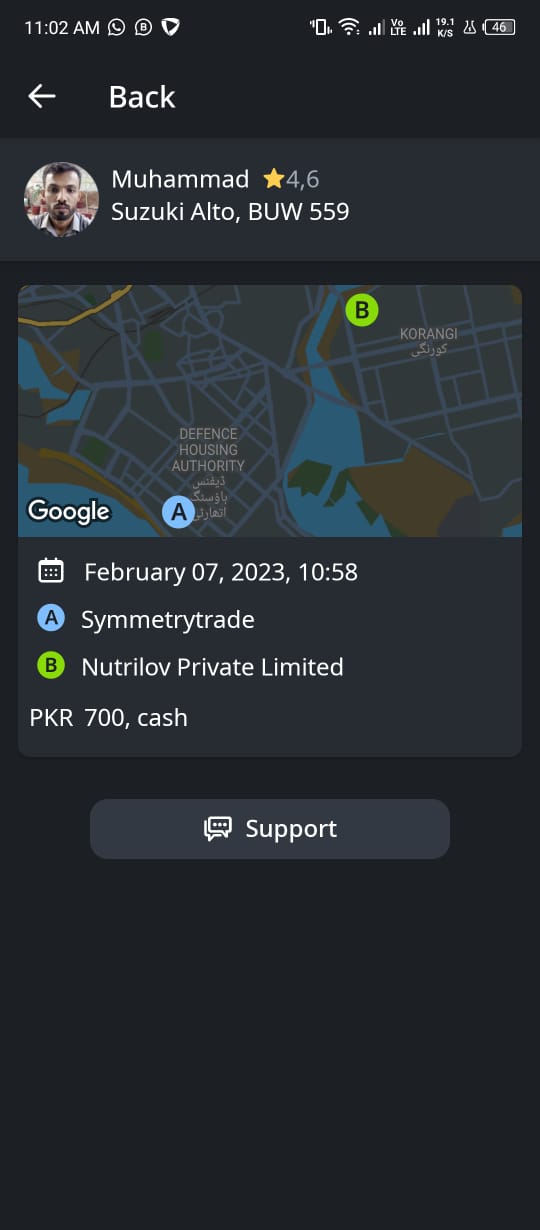Viewport: 540px width, 1230px height.
Task: Contact Support about this ride
Action: coord(270,829)
